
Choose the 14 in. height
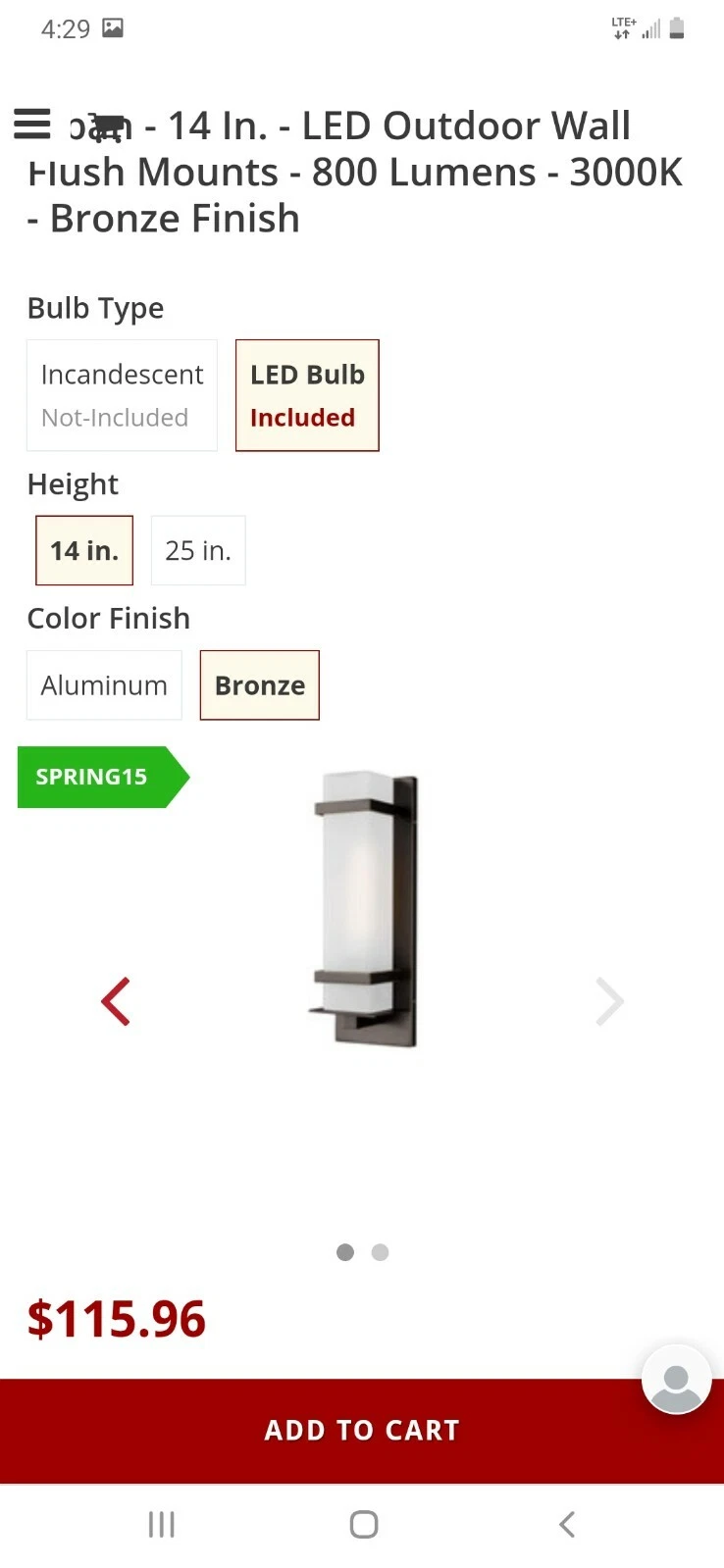(x=84, y=550)
